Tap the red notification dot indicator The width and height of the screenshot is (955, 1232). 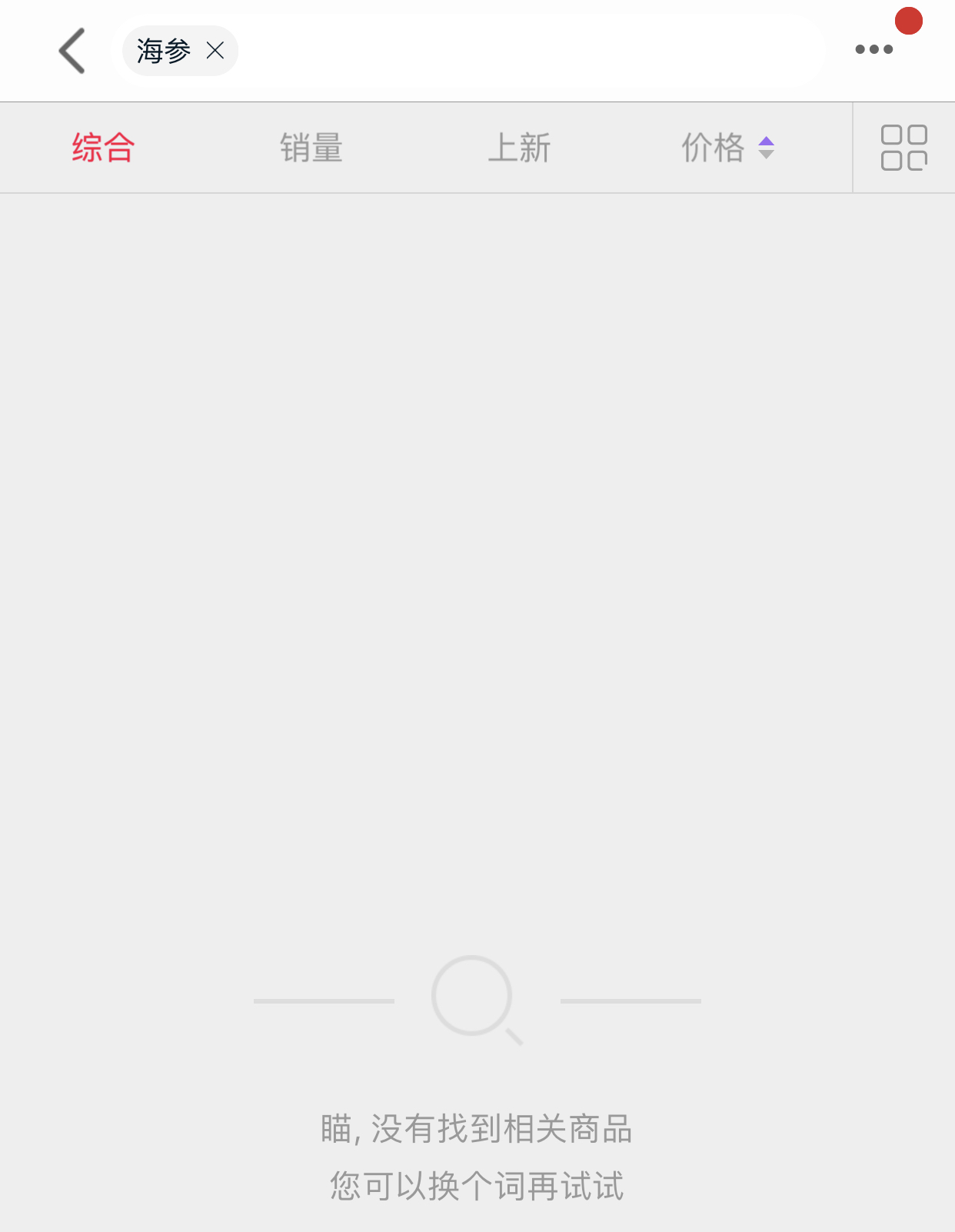point(908,22)
